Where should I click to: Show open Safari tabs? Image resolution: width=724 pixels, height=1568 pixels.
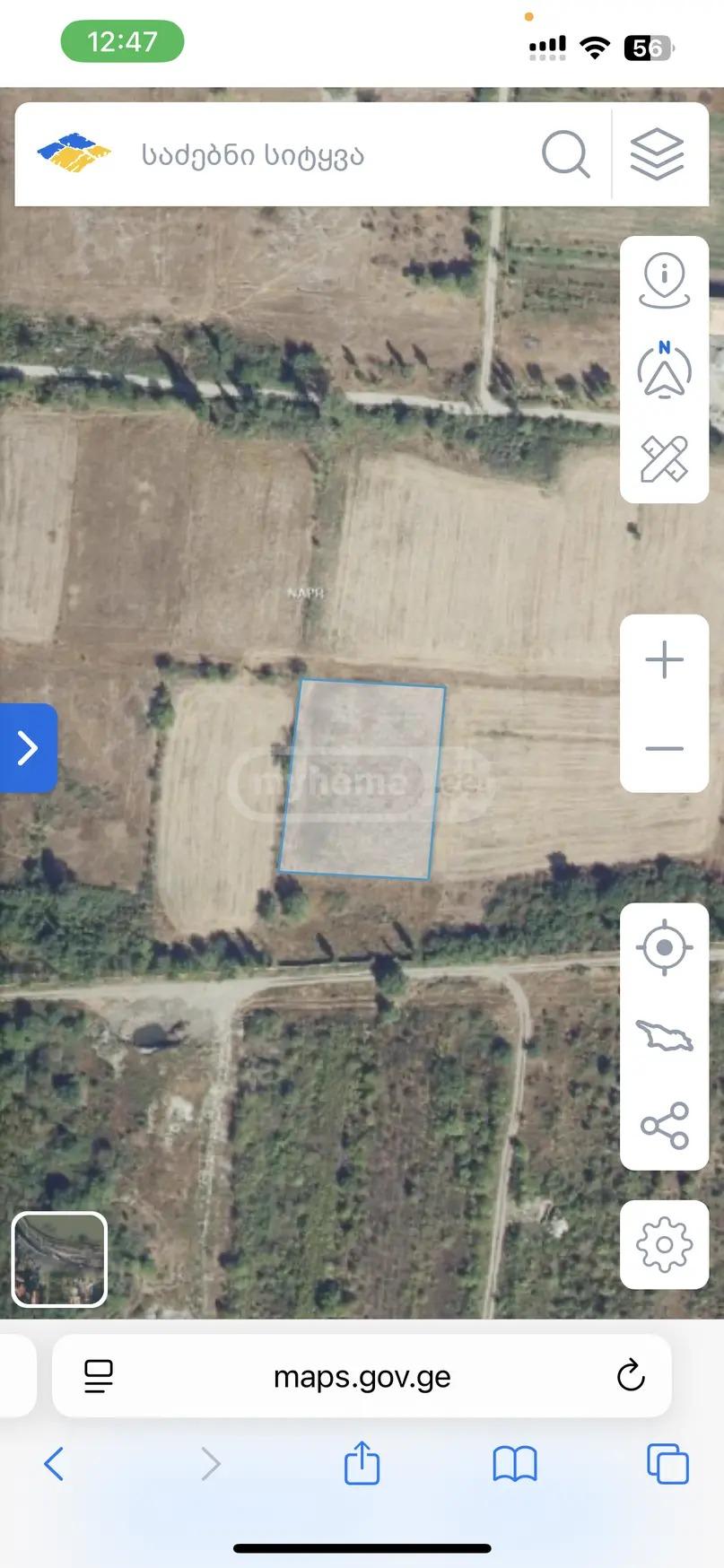click(x=667, y=1464)
